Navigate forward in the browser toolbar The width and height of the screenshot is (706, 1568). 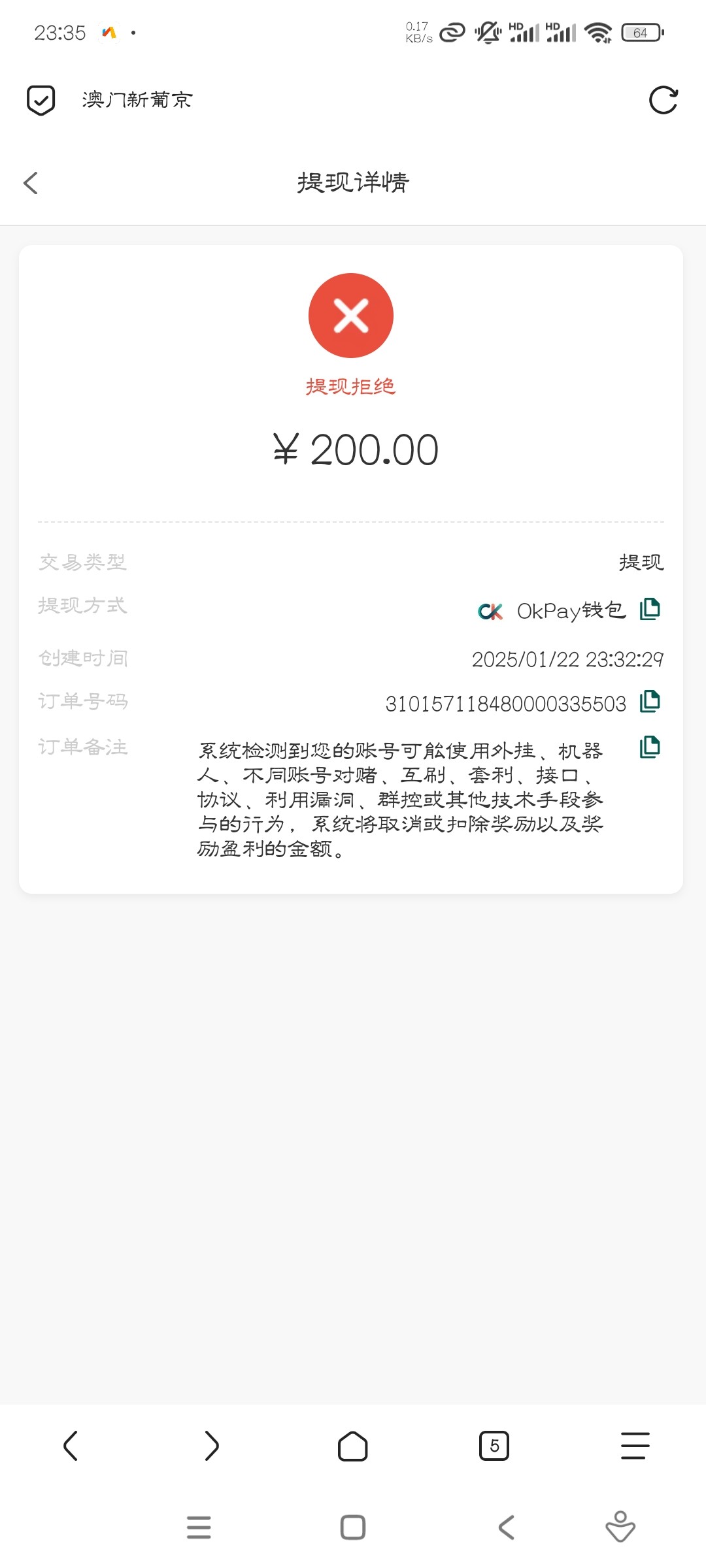point(212,1446)
